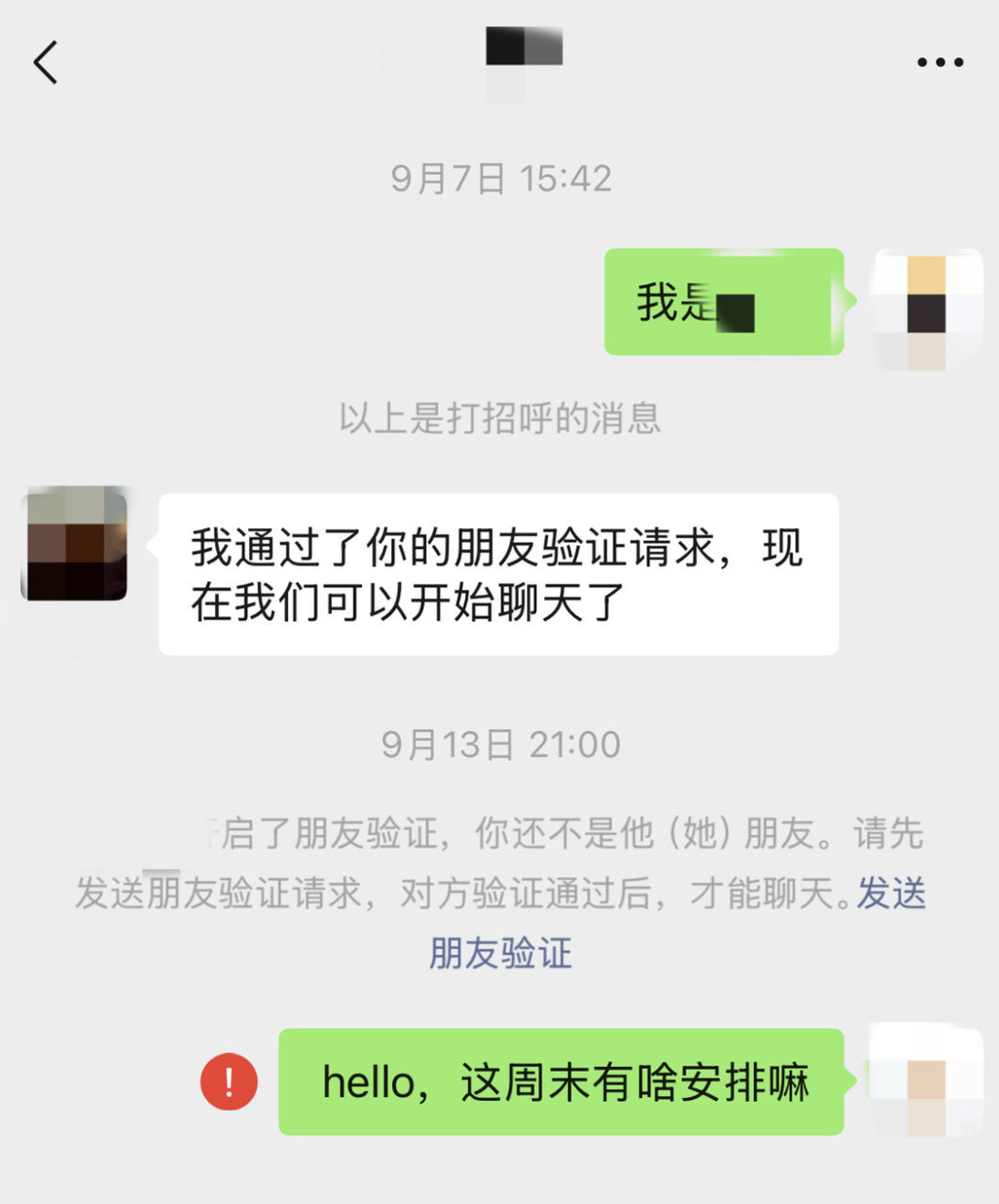The height and width of the screenshot is (1204, 999).
Task: Tap the '9月7日 15:42' timestamp
Action: click(x=501, y=177)
